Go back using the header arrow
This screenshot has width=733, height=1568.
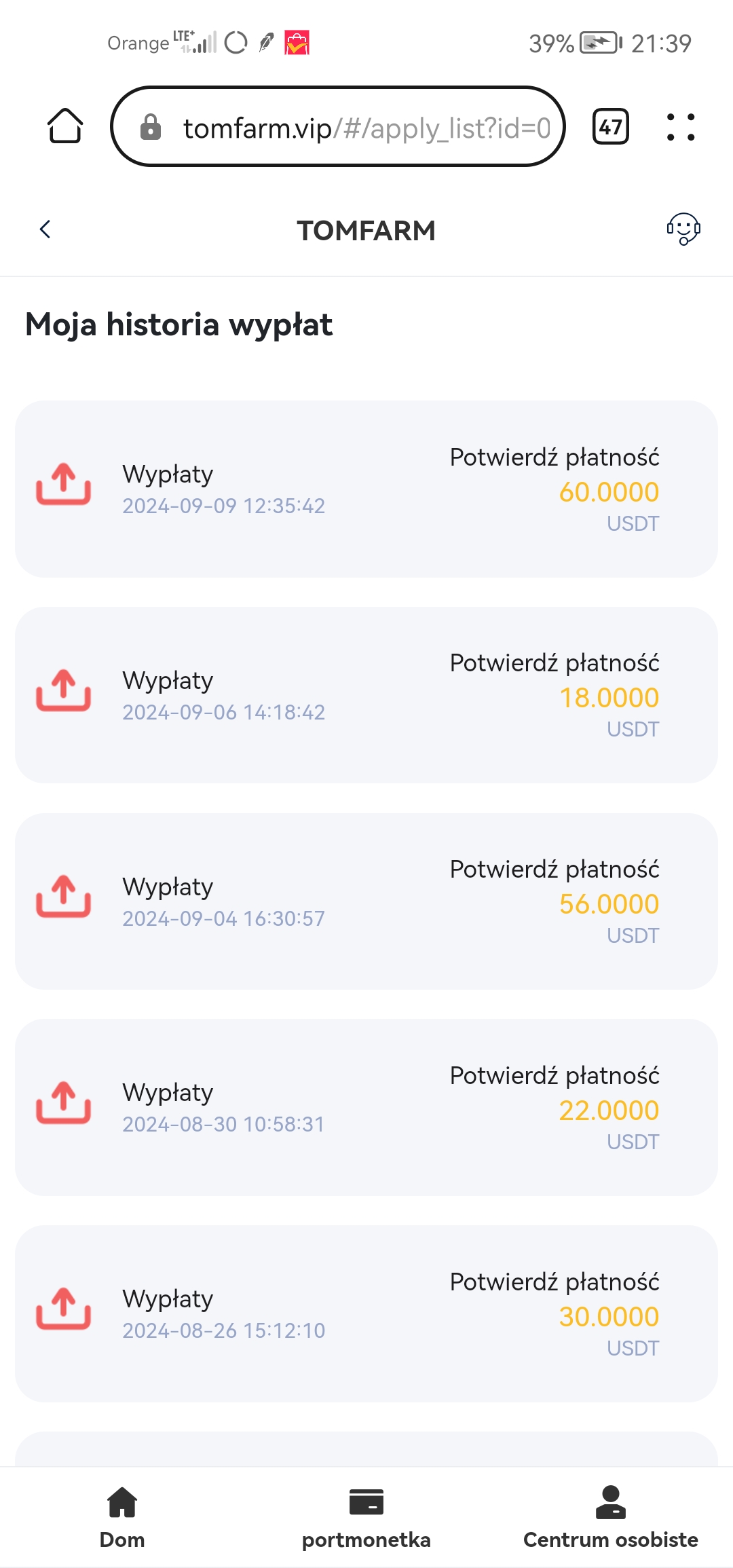[45, 229]
